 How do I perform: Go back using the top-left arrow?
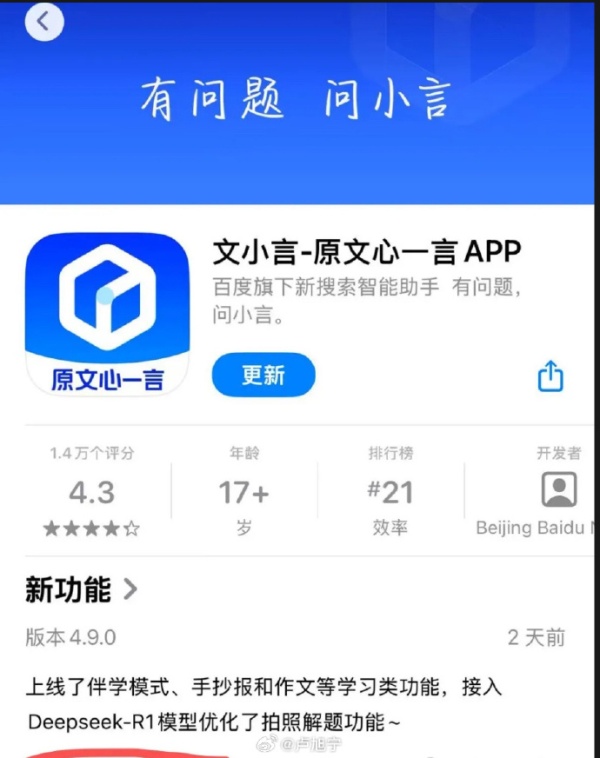[44, 22]
